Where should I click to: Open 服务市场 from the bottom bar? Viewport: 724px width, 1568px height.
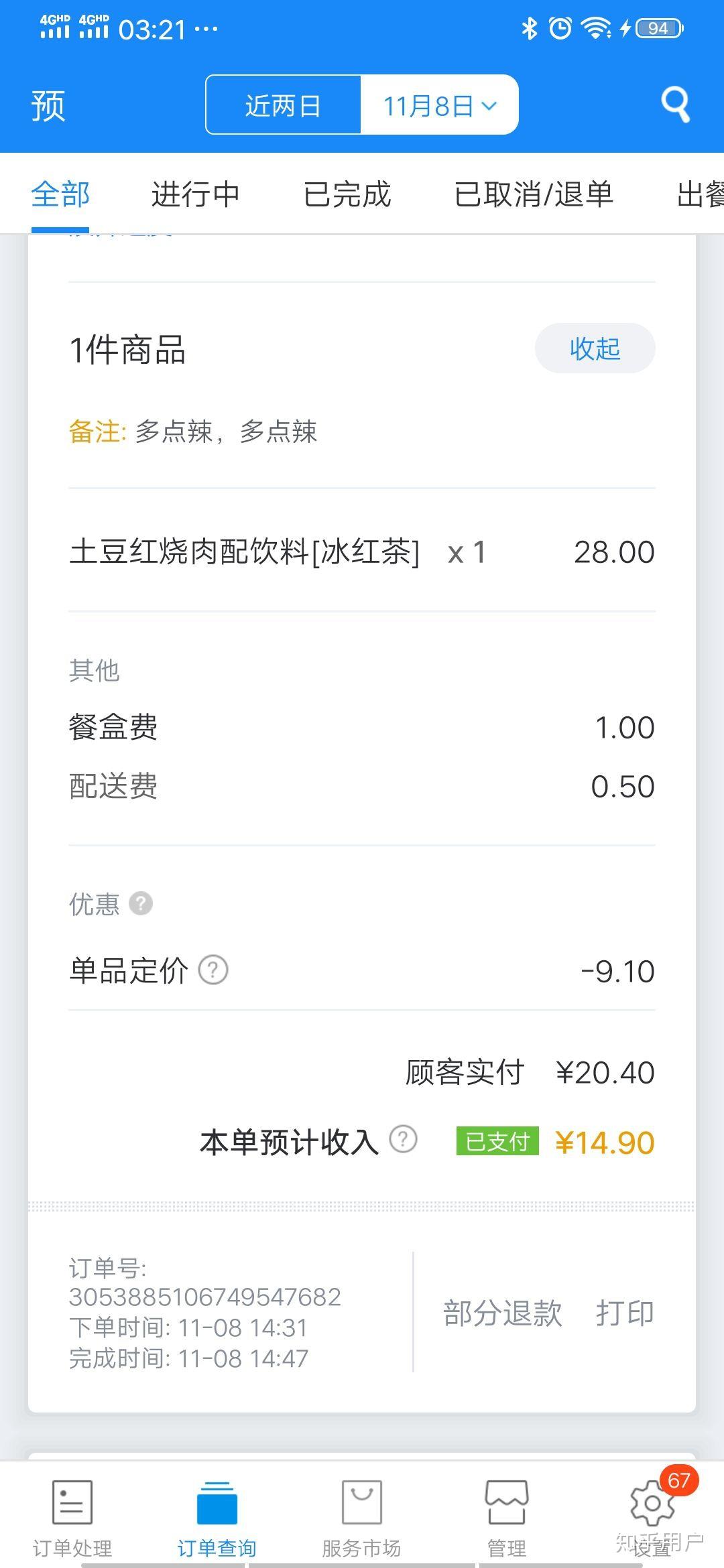tap(361, 1519)
